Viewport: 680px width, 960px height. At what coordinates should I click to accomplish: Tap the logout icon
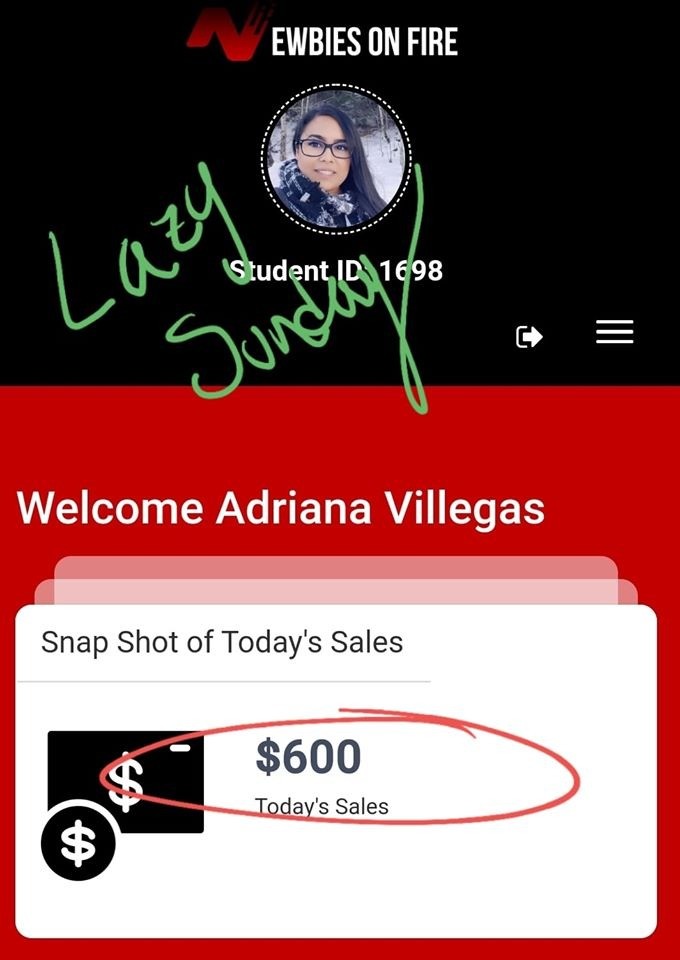click(529, 337)
